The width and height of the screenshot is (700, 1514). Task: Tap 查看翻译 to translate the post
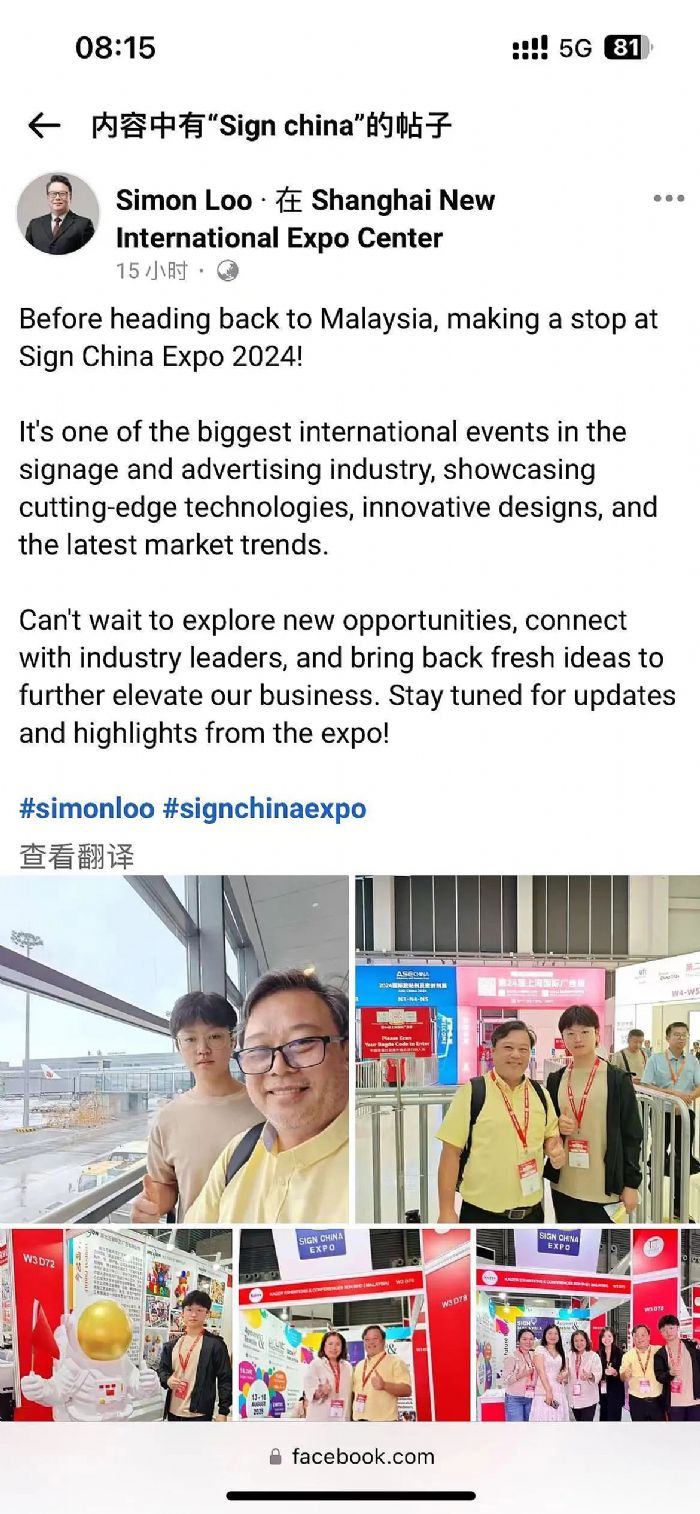[76, 856]
